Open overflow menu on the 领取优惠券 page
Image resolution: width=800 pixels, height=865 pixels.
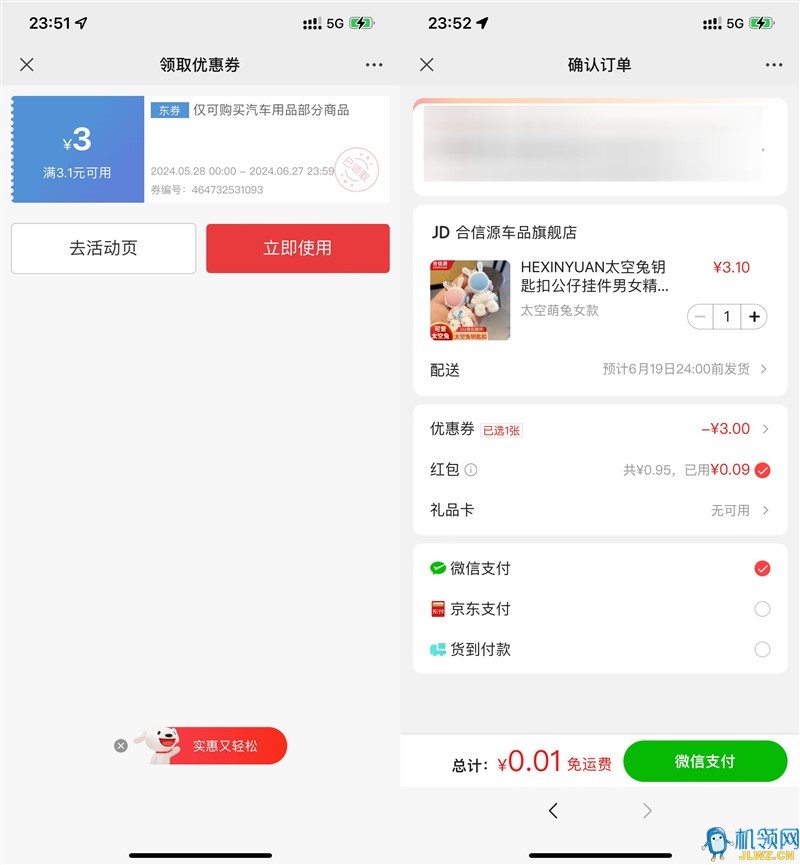(x=374, y=65)
